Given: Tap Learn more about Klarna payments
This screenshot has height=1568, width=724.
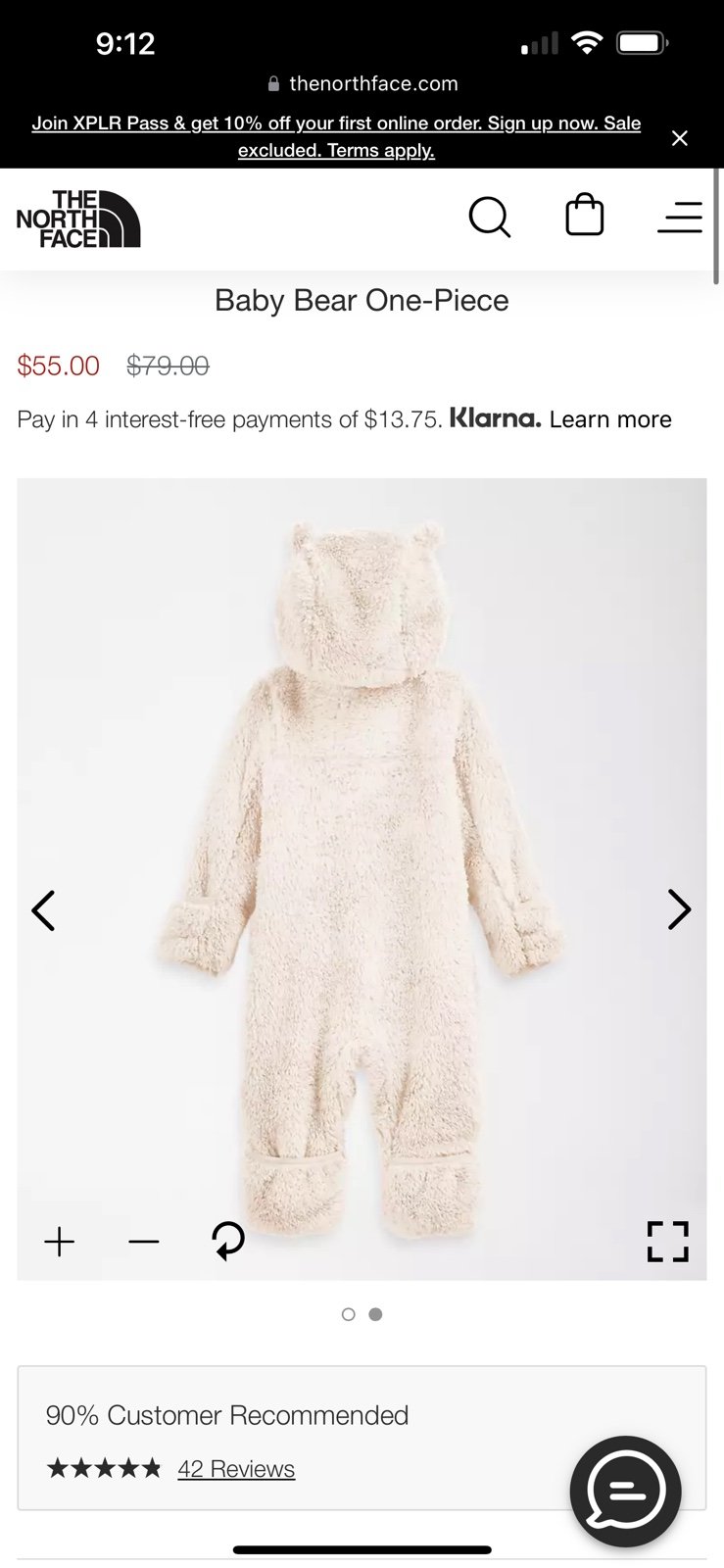Looking at the screenshot, I should (x=610, y=419).
